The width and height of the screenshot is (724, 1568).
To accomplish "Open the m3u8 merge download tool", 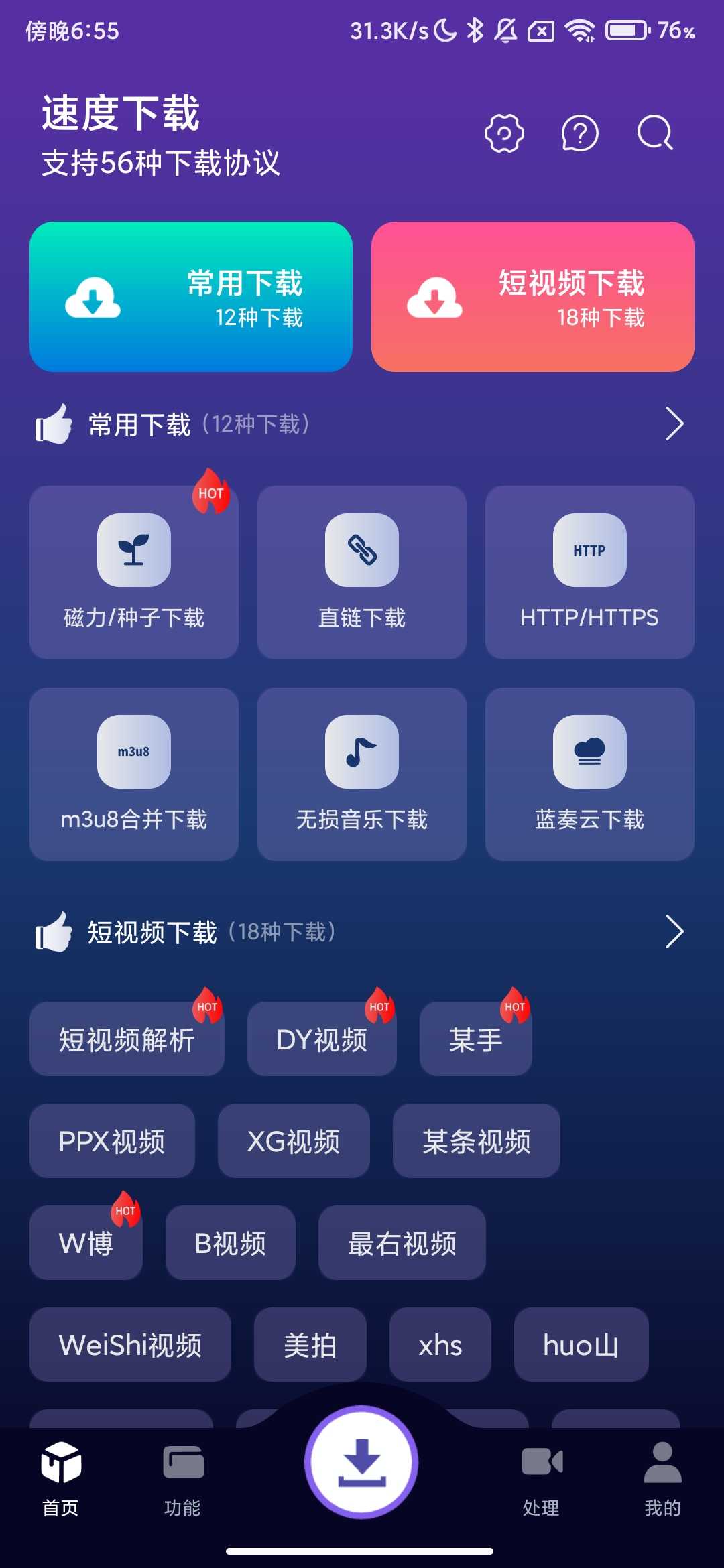I will (x=133, y=774).
